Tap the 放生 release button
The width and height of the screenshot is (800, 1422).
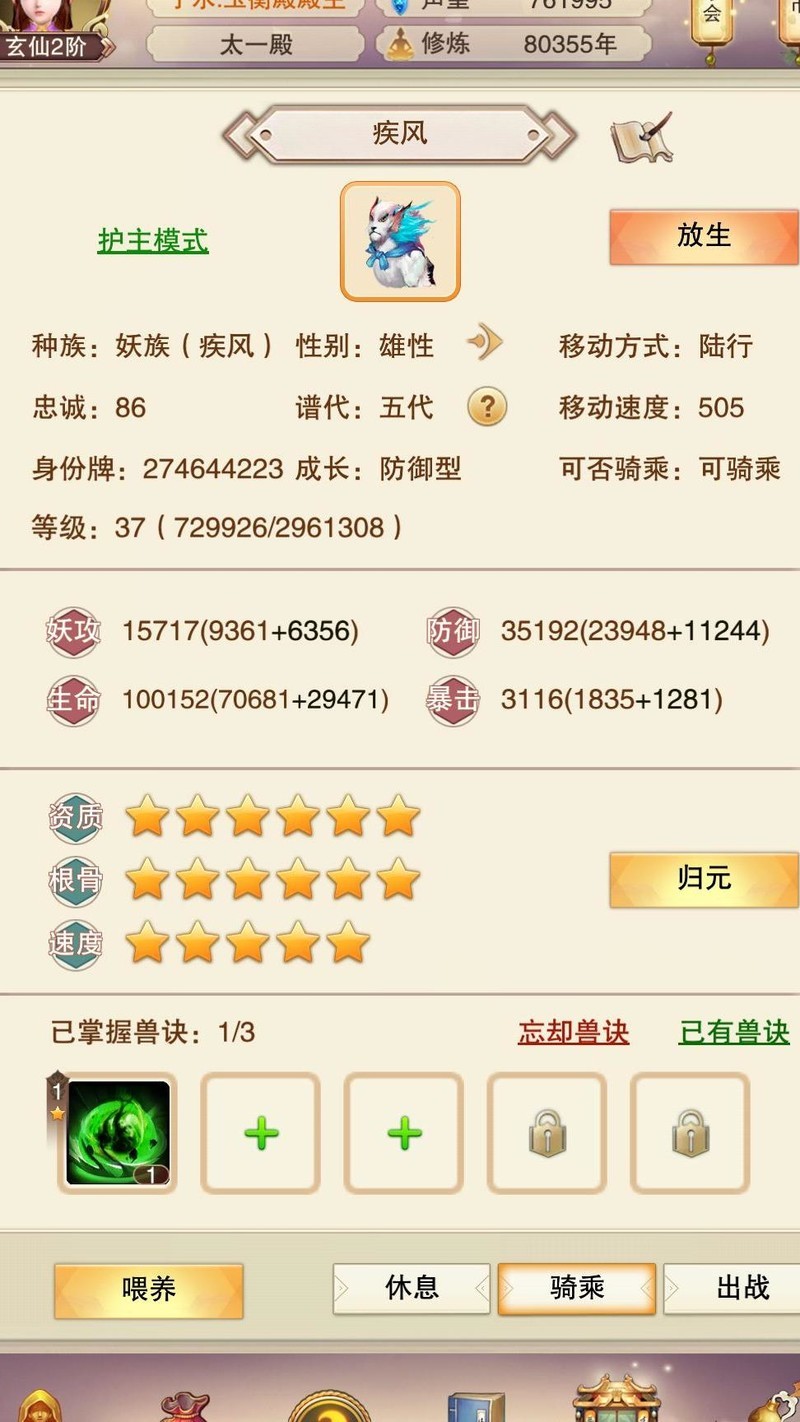pyautogui.click(x=703, y=237)
